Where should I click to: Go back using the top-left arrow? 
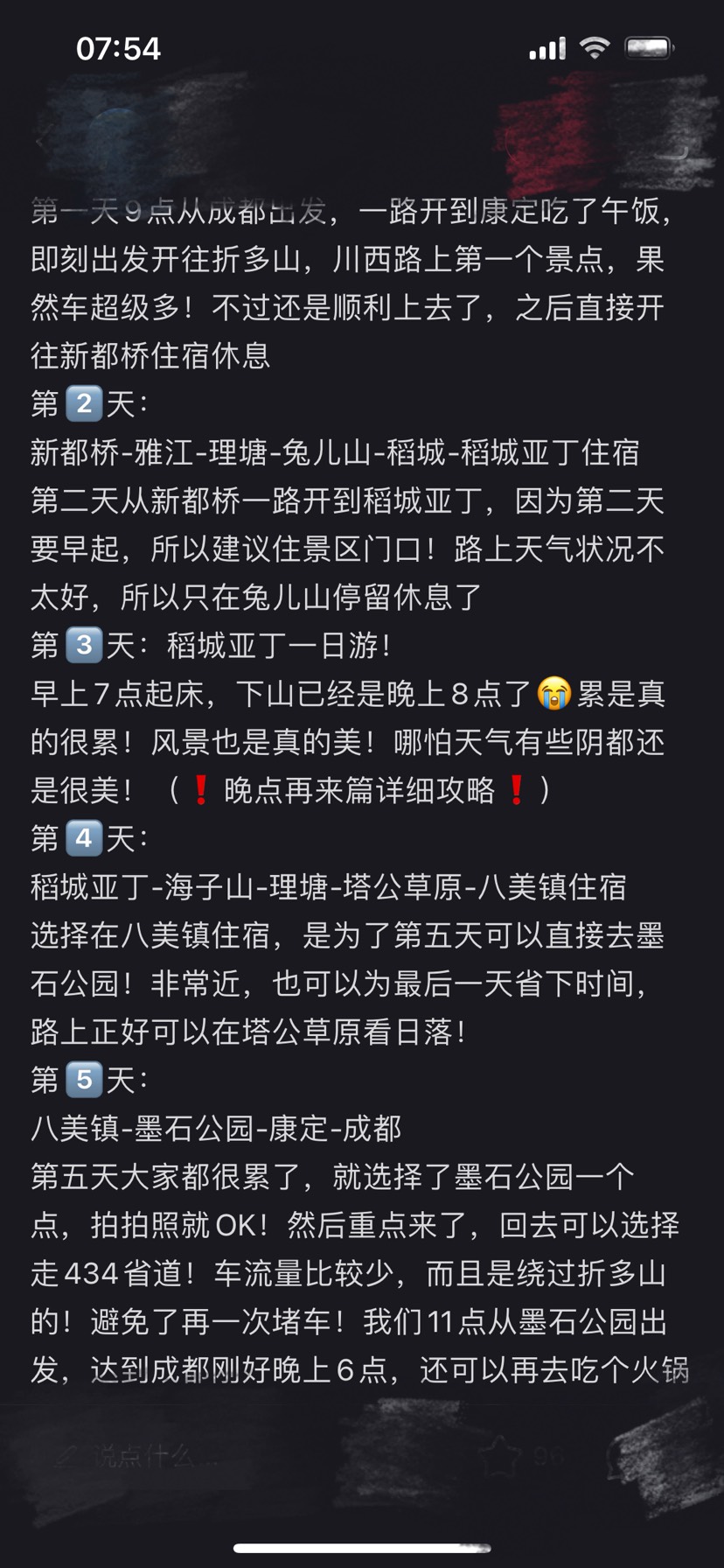point(42,140)
